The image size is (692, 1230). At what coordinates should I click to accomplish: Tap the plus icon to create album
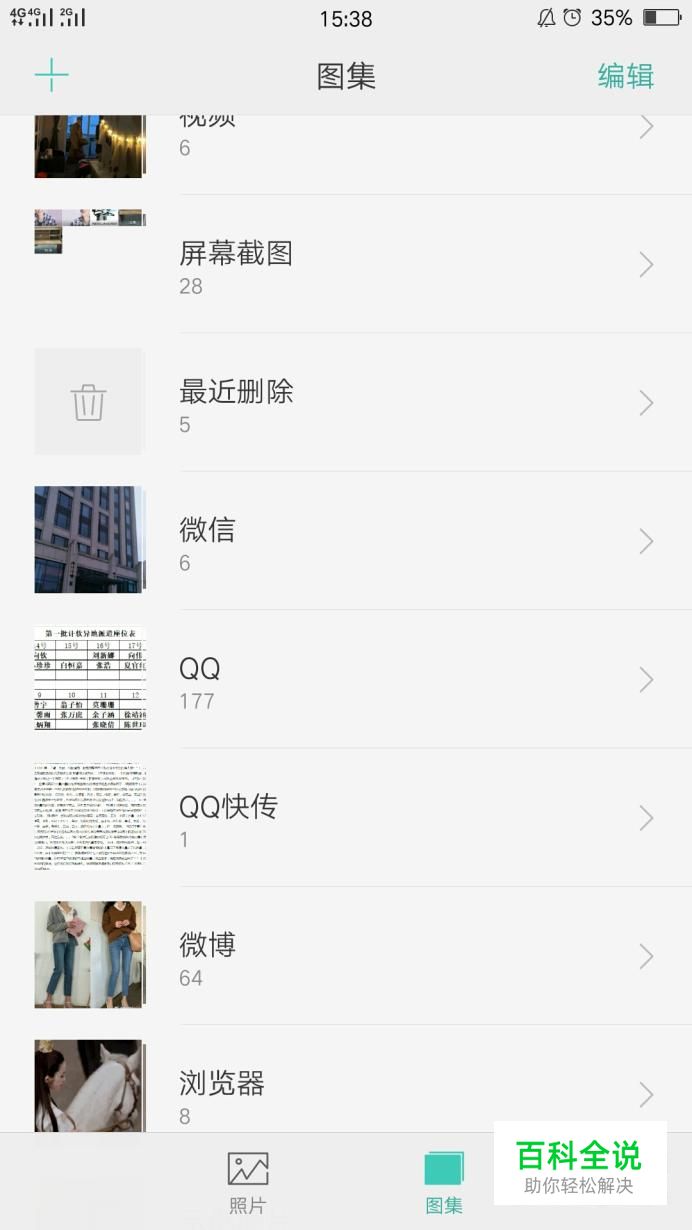(x=51, y=75)
